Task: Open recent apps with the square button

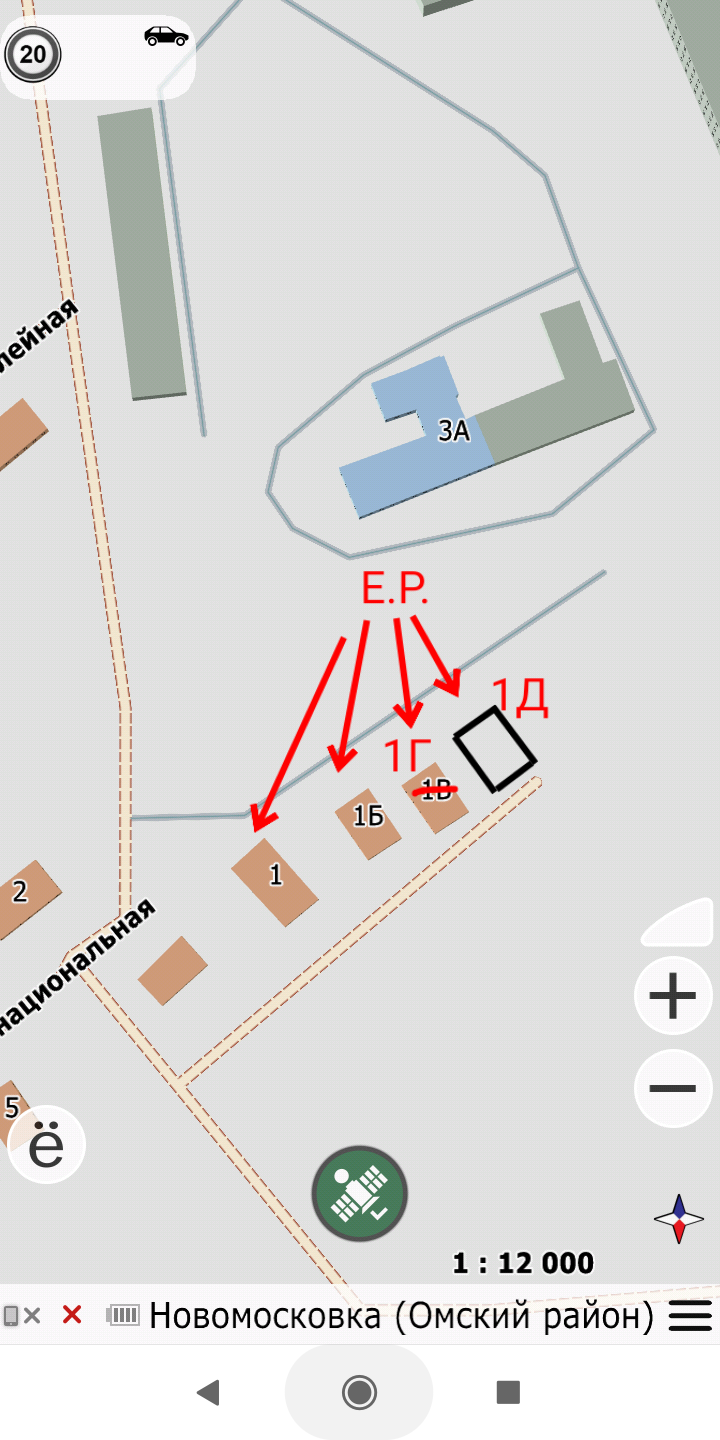Action: click(x=508, y=1392)
